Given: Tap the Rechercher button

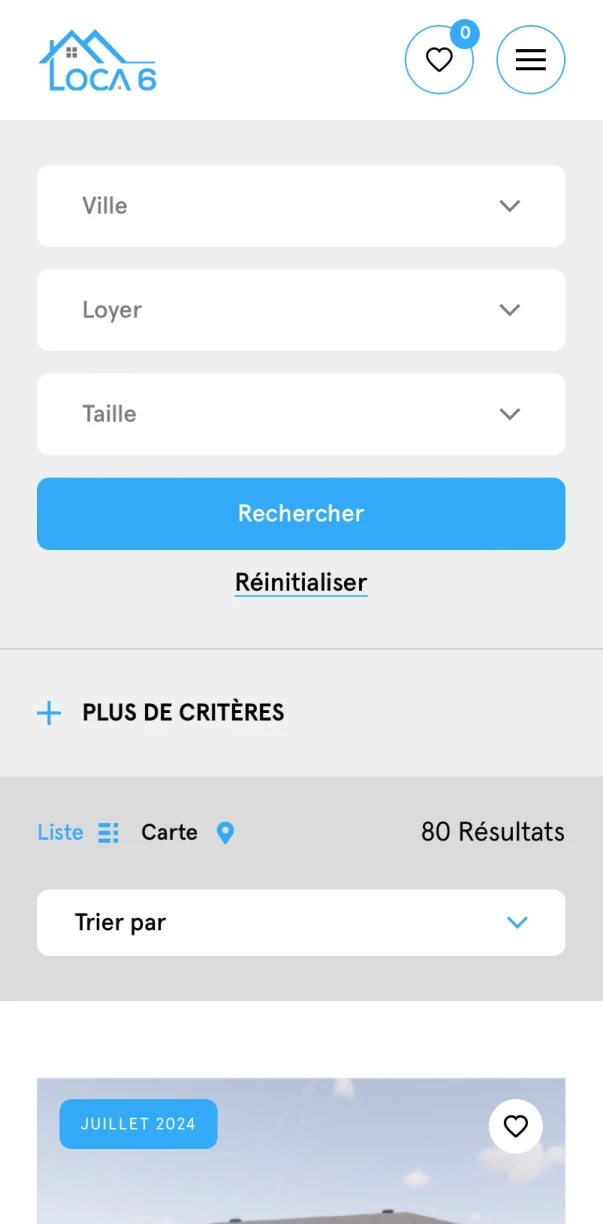Looking at the screenshot, I should 301,514.
